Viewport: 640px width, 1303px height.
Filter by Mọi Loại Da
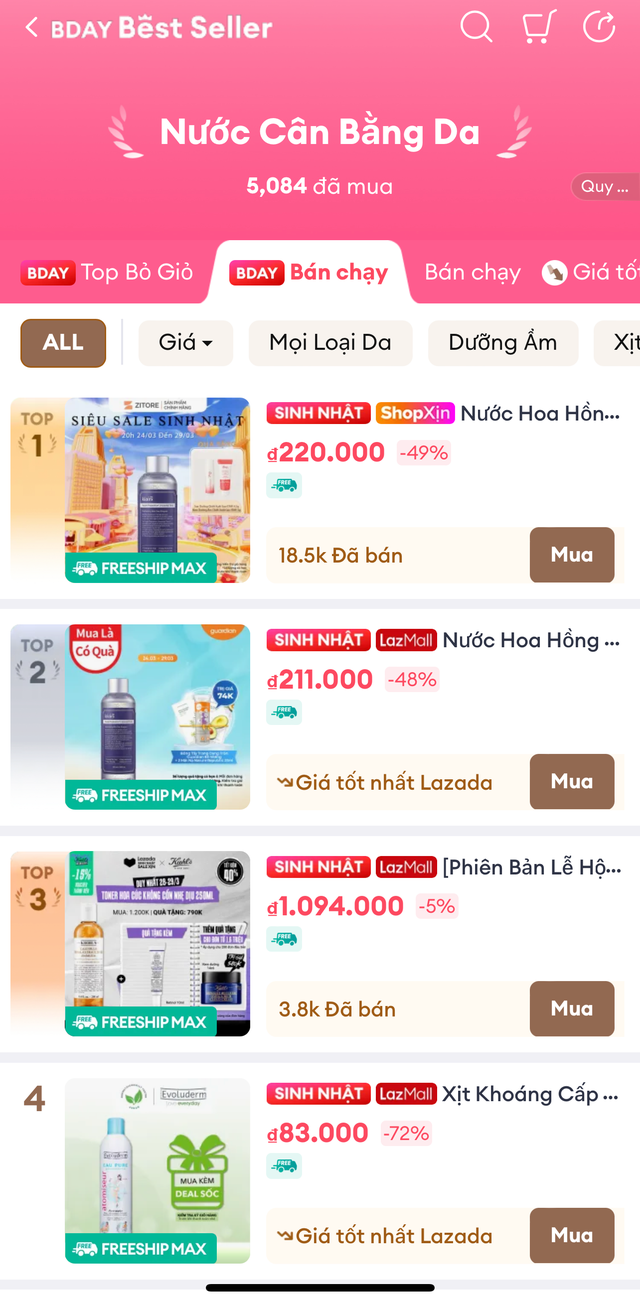pos(330,343)
